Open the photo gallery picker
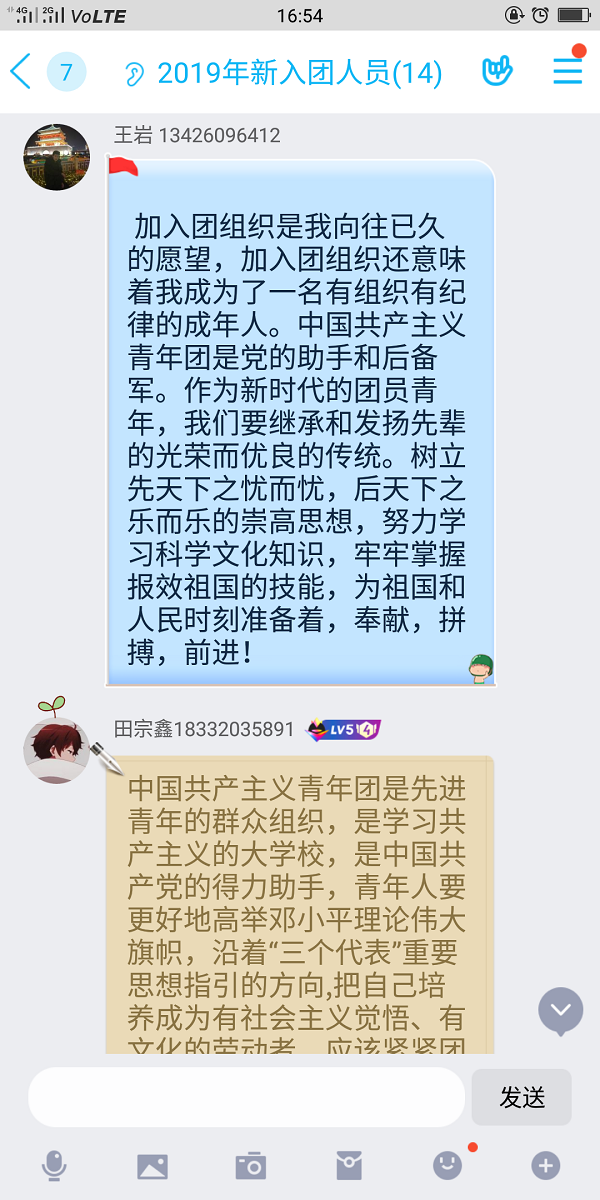Image resolution: width=600 pixels, height=1200 pixels. (x=152, y=1165)
